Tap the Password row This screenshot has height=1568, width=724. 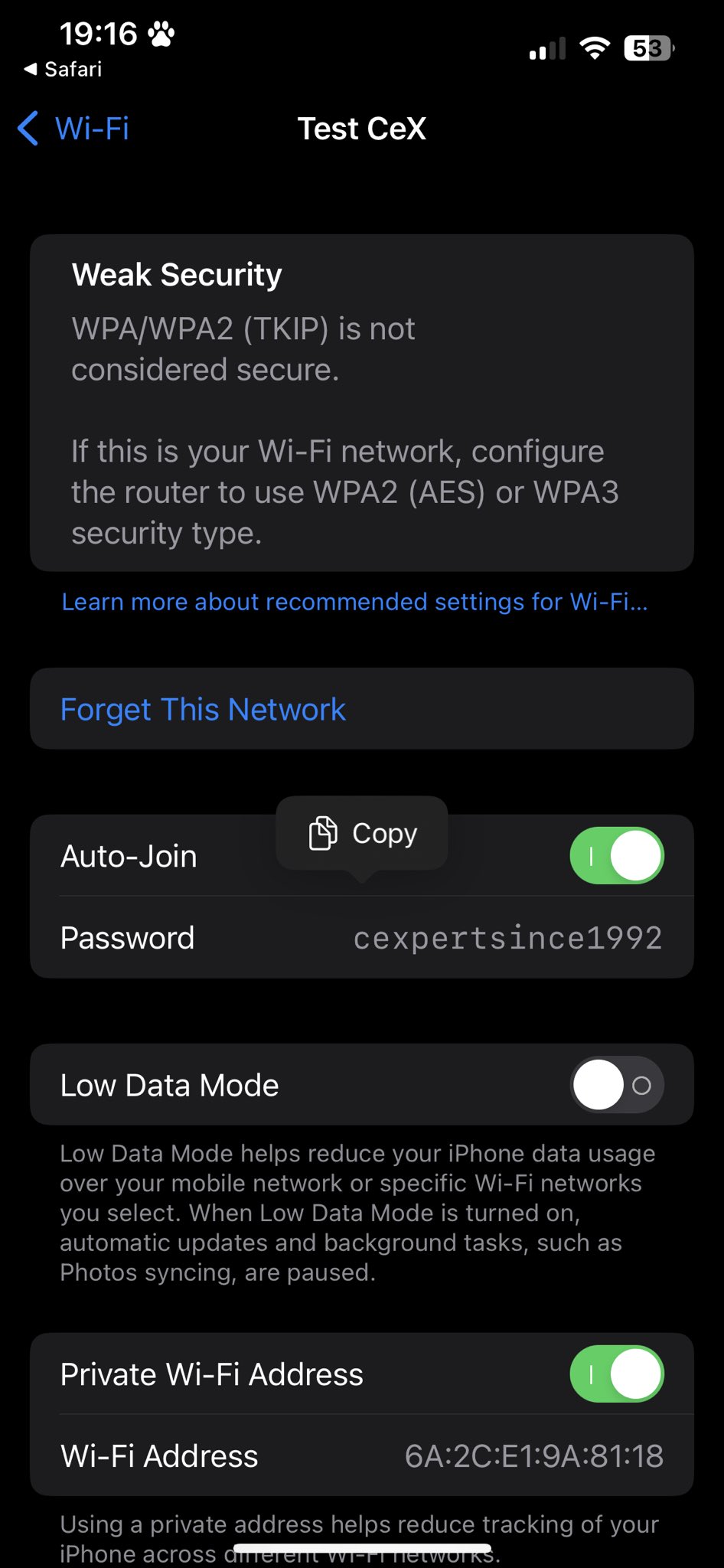(361, 938)
